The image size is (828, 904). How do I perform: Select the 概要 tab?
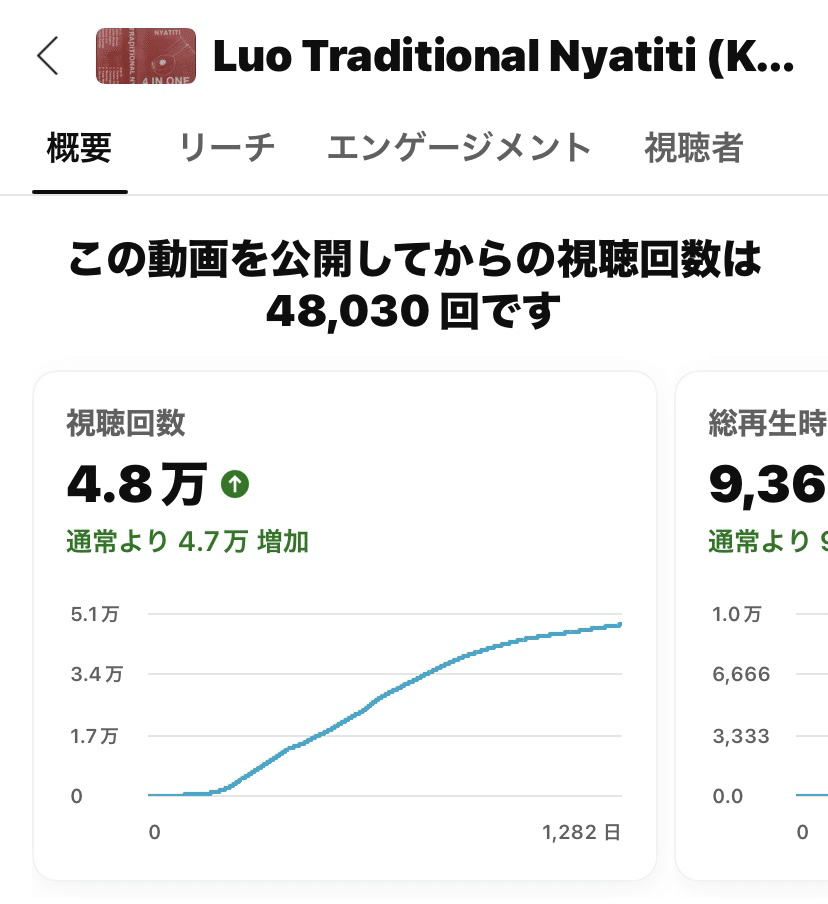point(79,149)
